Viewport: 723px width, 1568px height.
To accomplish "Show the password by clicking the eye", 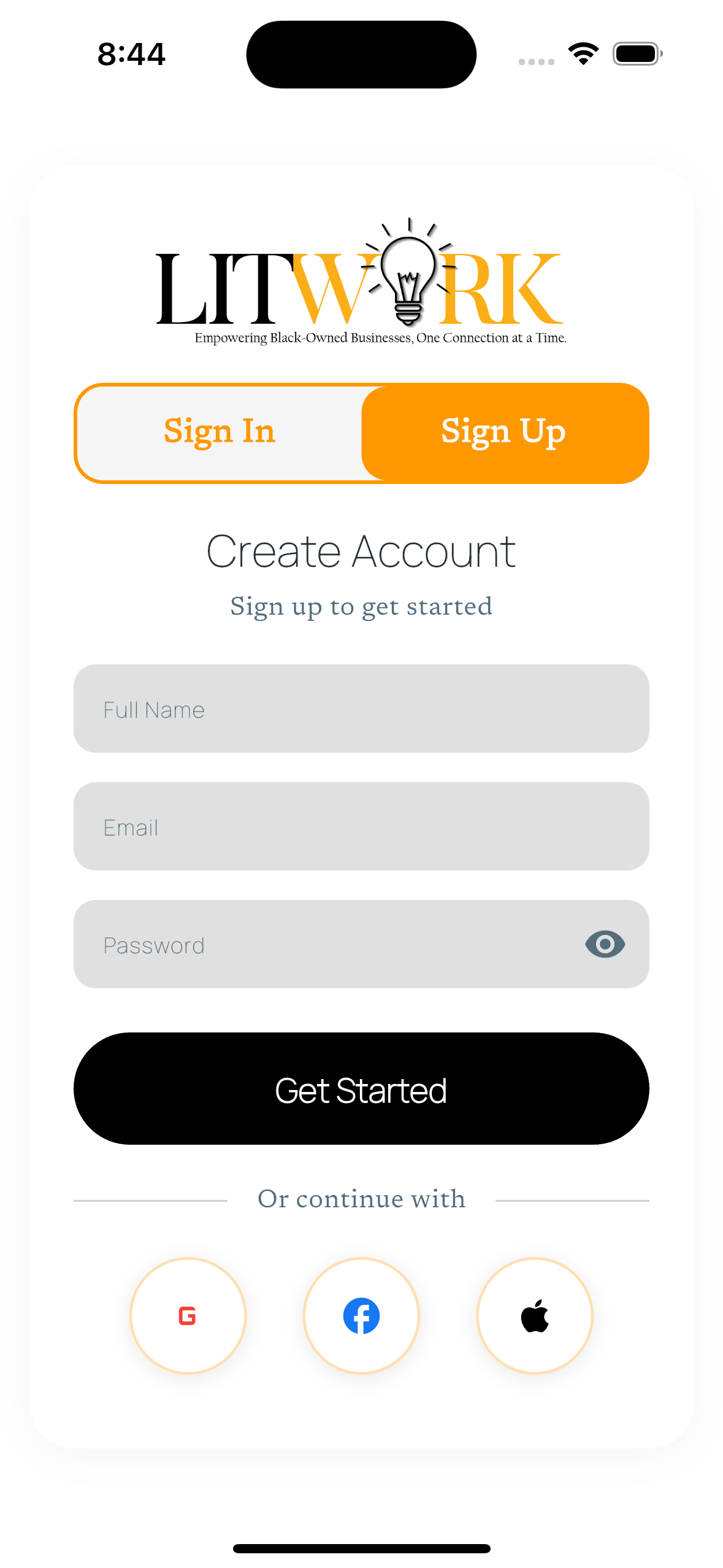I will coord(604,944).
